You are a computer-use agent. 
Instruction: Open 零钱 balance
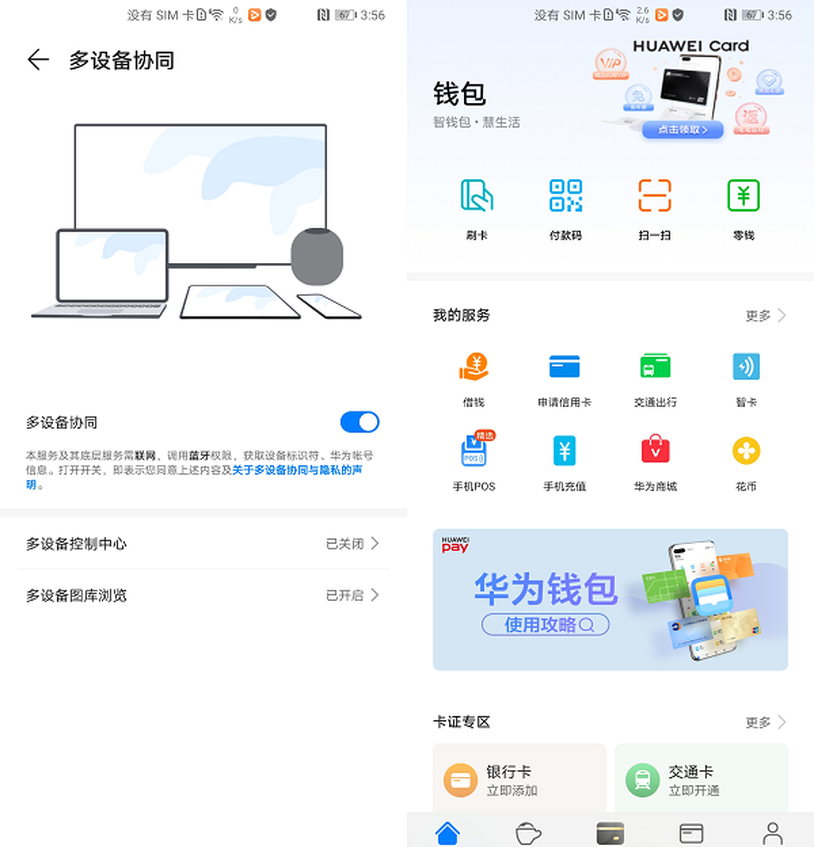743,207
